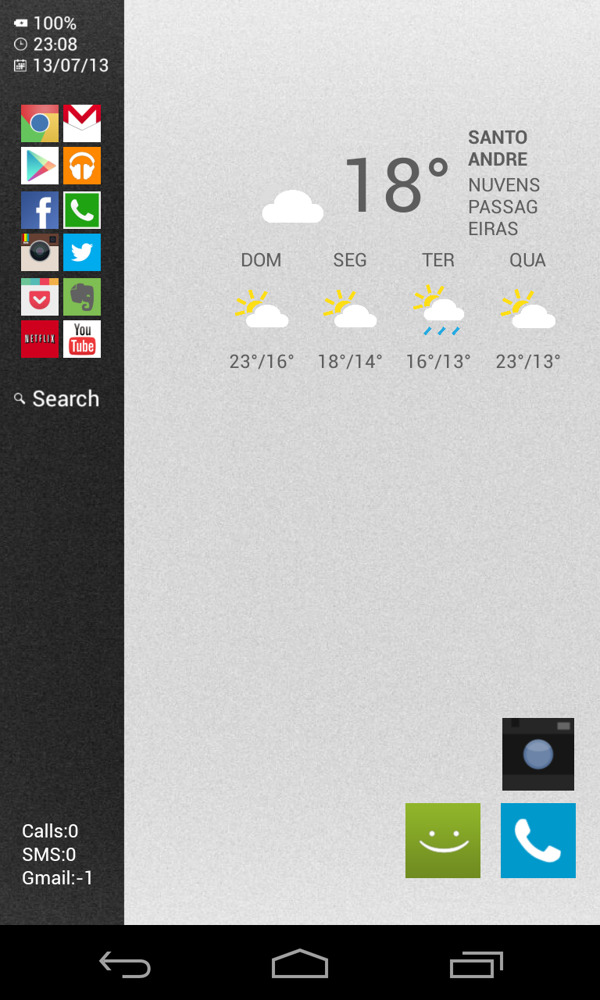Open the Pocket app
Image resolution: width=600 pixels, height=1000 pixels.
[40, 297]
